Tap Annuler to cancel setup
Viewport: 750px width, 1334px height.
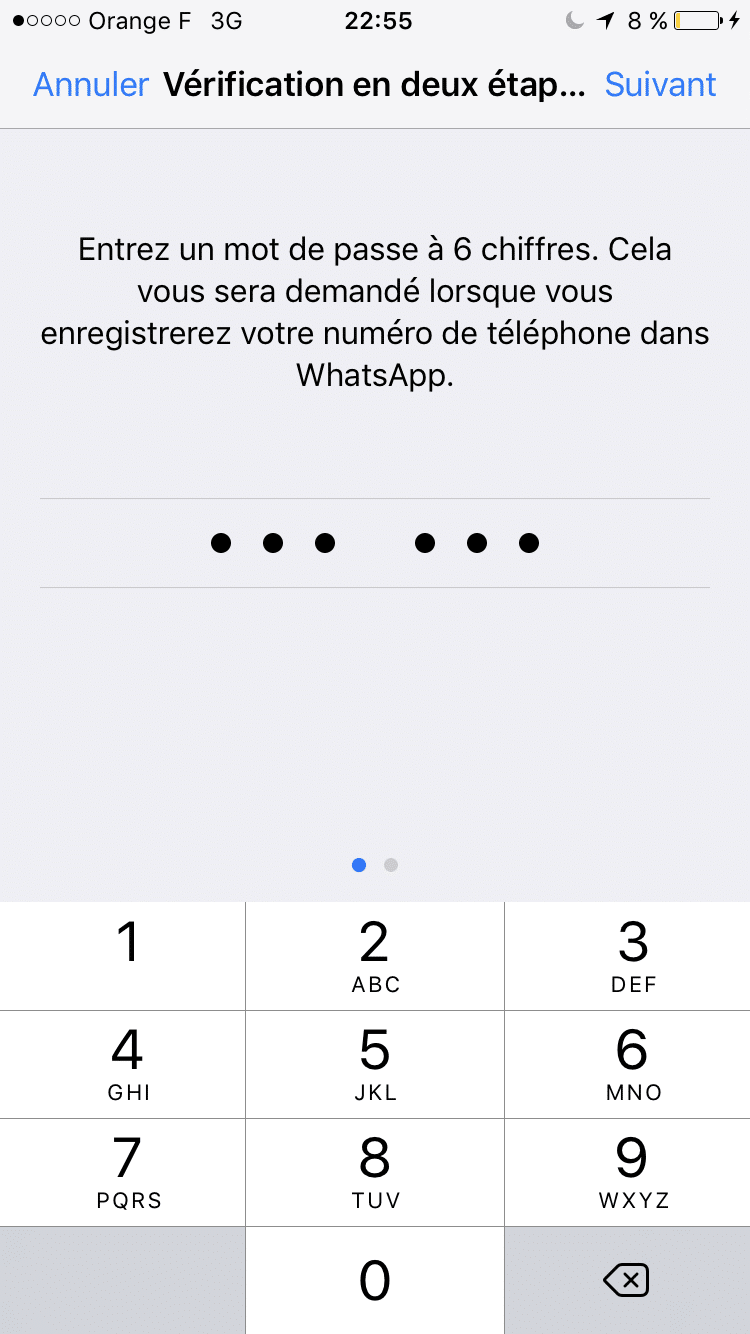pos(91,85)
